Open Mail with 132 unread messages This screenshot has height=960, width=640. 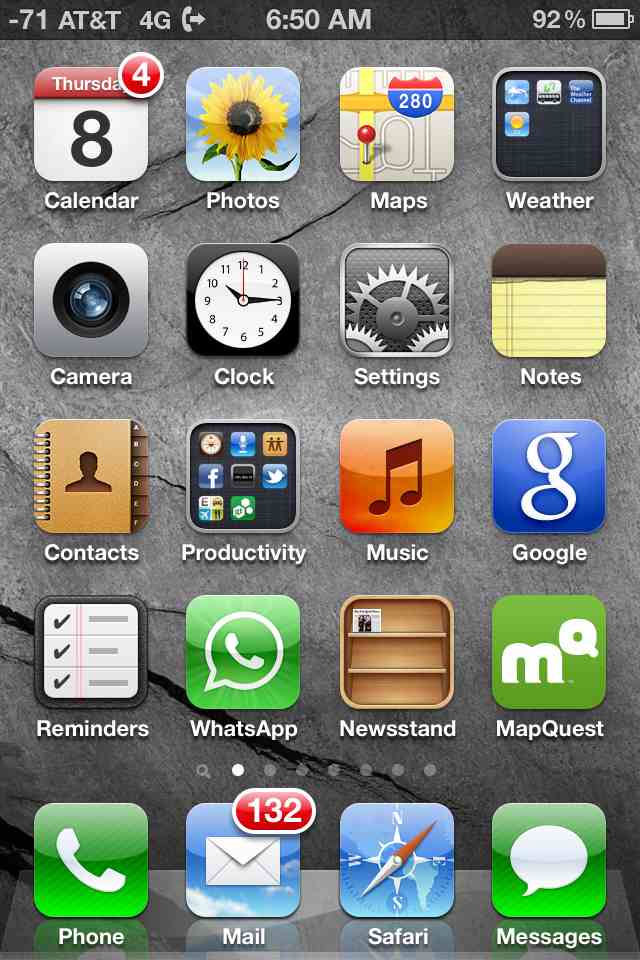(243, 861)
